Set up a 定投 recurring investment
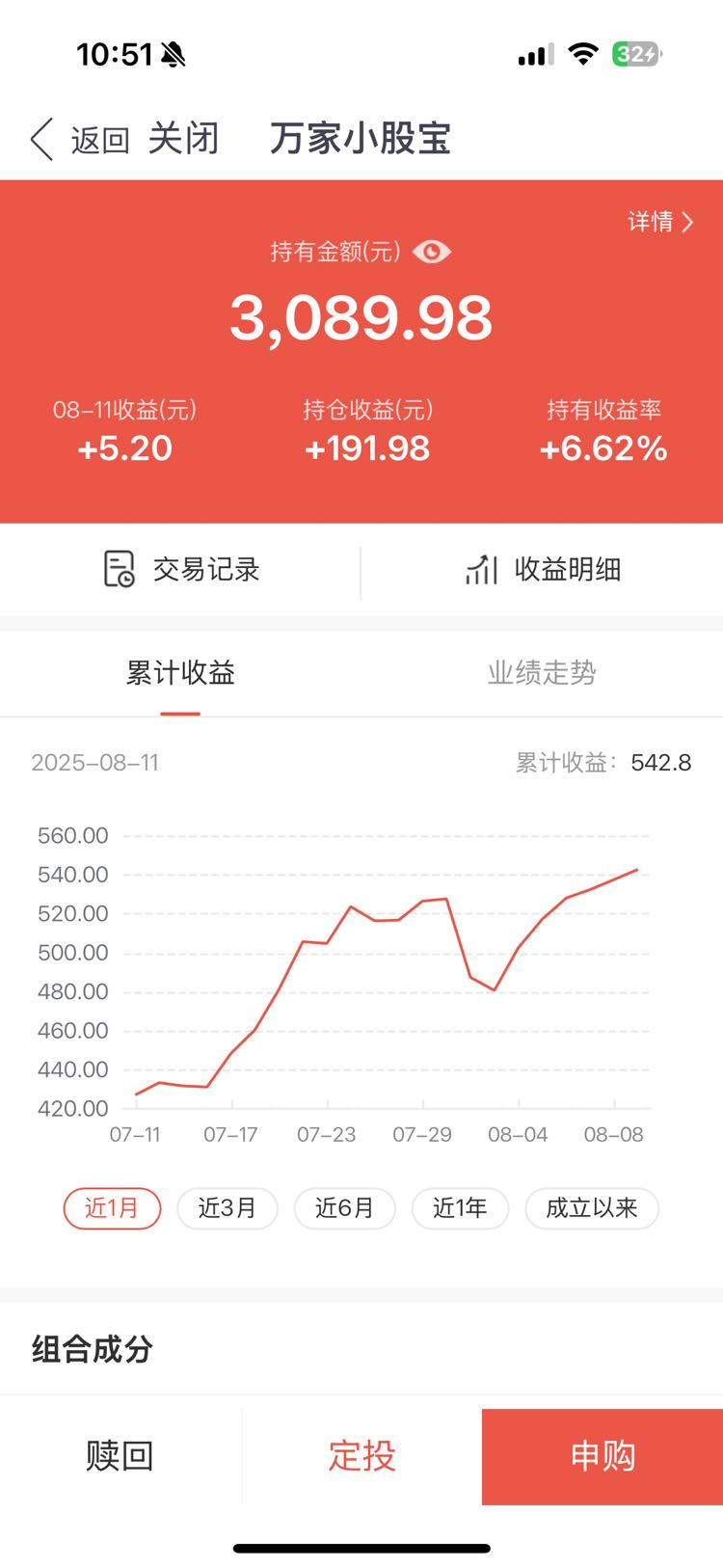 pyautogui.click(x=361, y=1456)
